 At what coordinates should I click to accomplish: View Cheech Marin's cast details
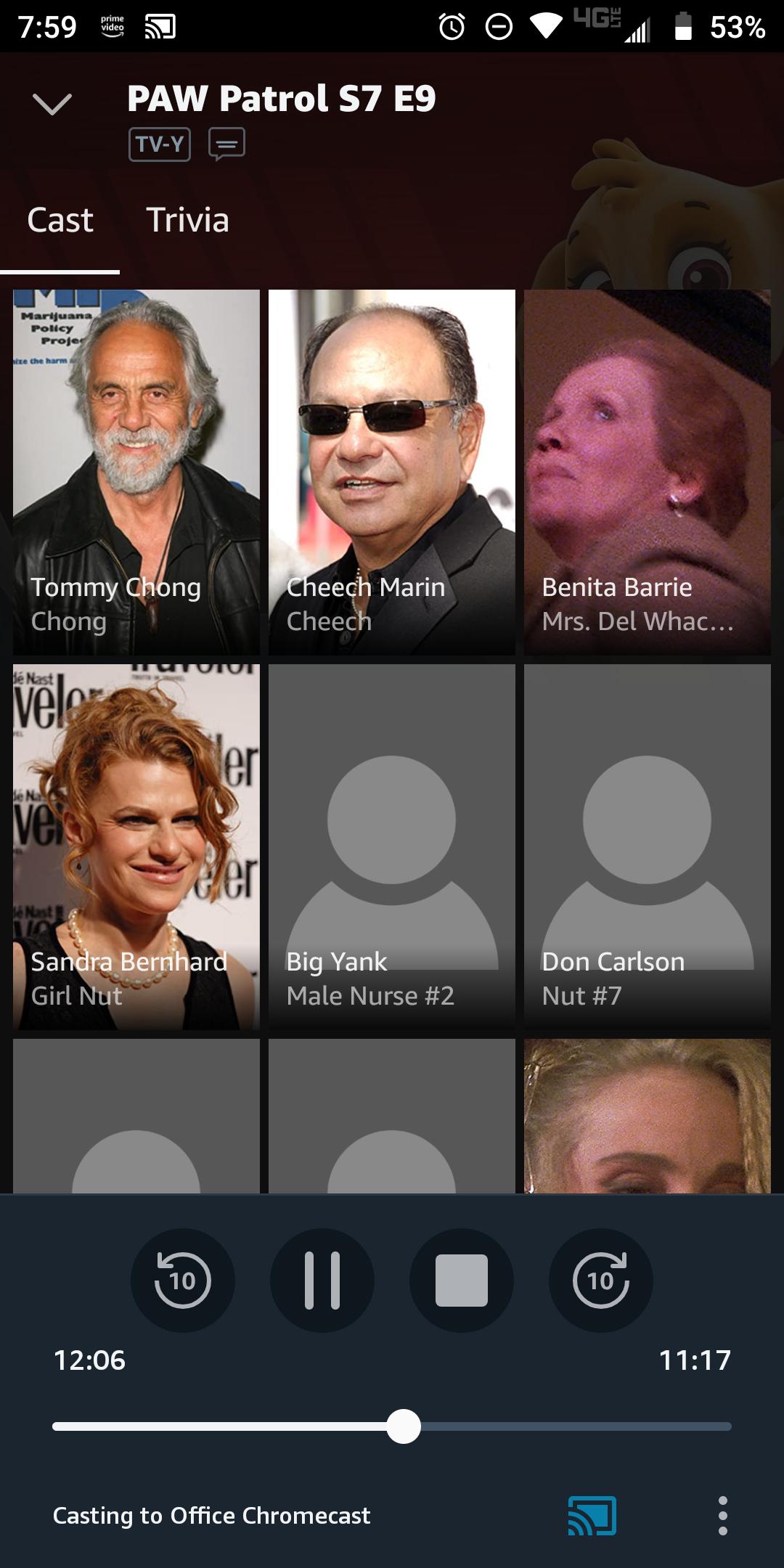(392, 472)
